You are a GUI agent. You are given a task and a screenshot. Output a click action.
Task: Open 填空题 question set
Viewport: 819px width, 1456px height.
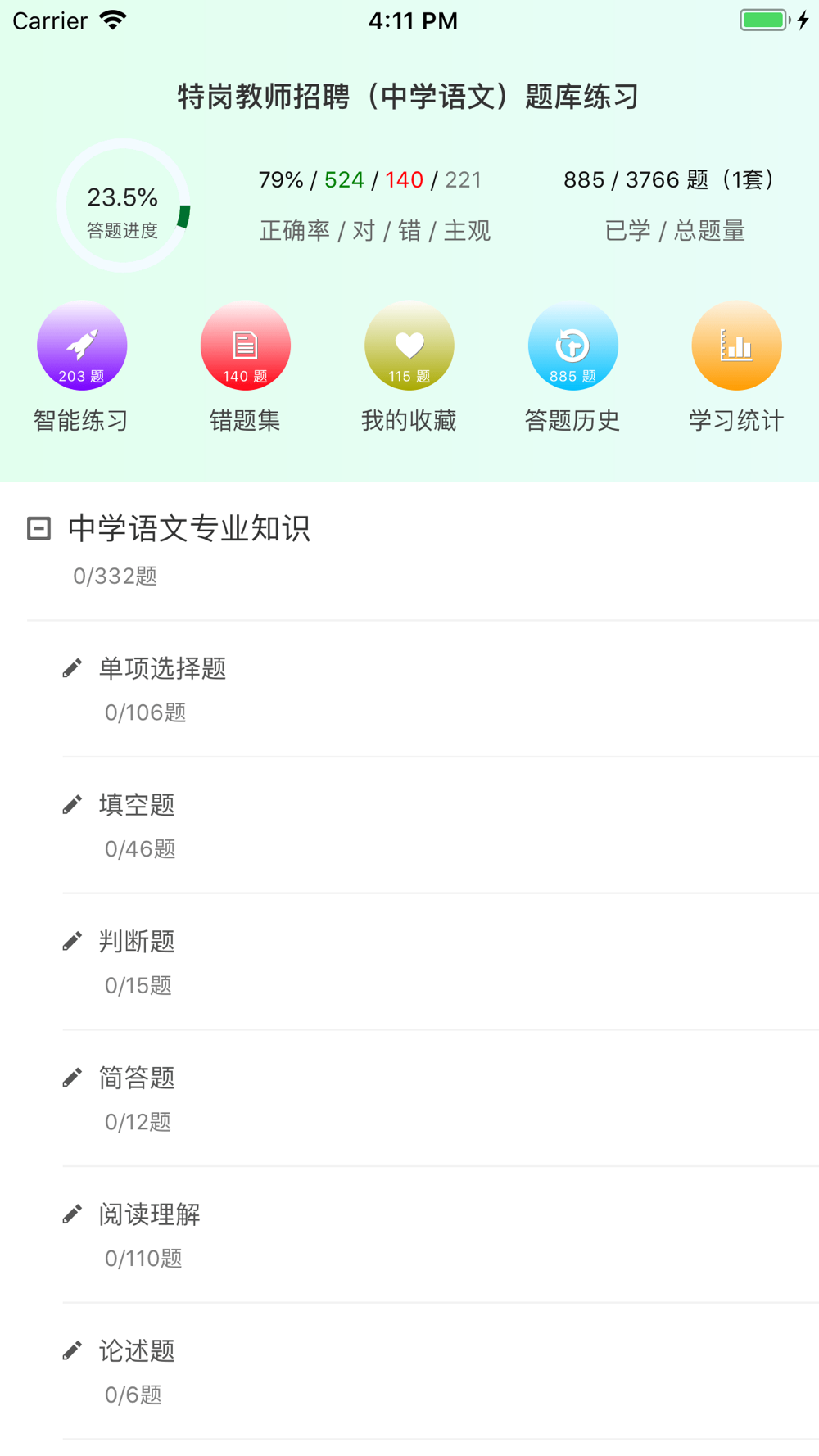441,825
